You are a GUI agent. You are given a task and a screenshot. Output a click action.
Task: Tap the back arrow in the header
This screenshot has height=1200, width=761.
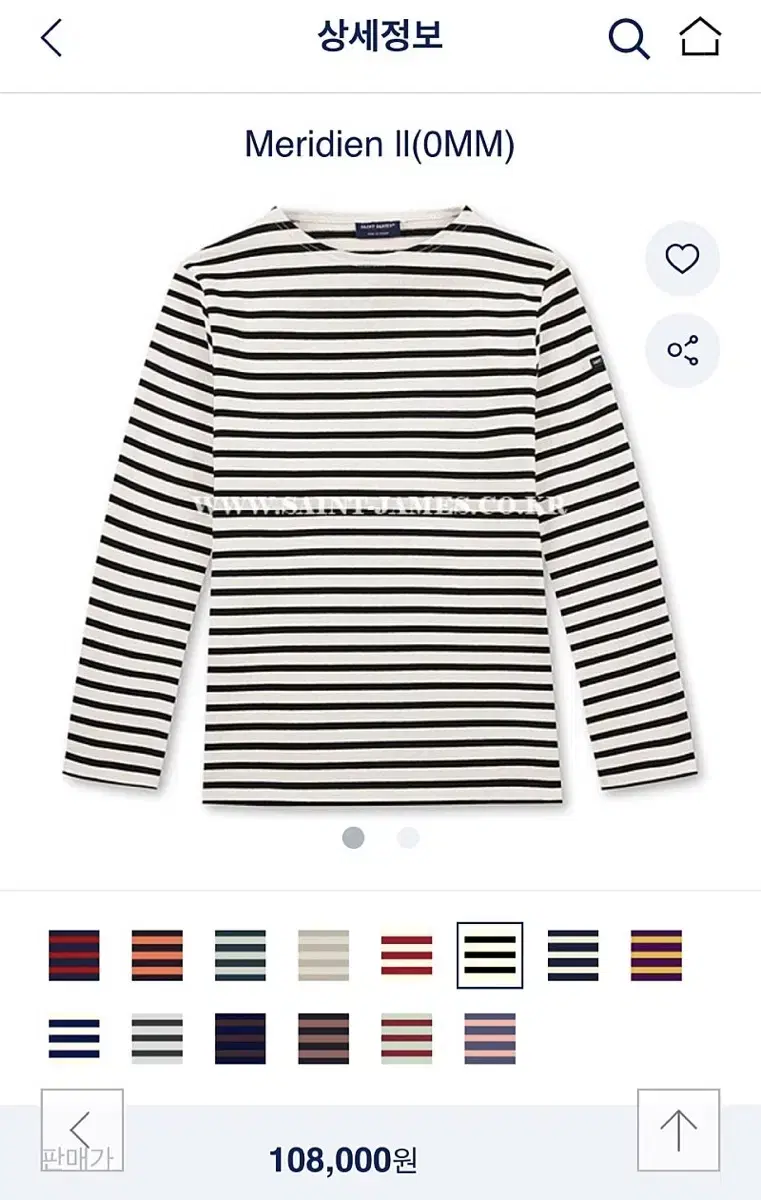click(x=51, y=39)
